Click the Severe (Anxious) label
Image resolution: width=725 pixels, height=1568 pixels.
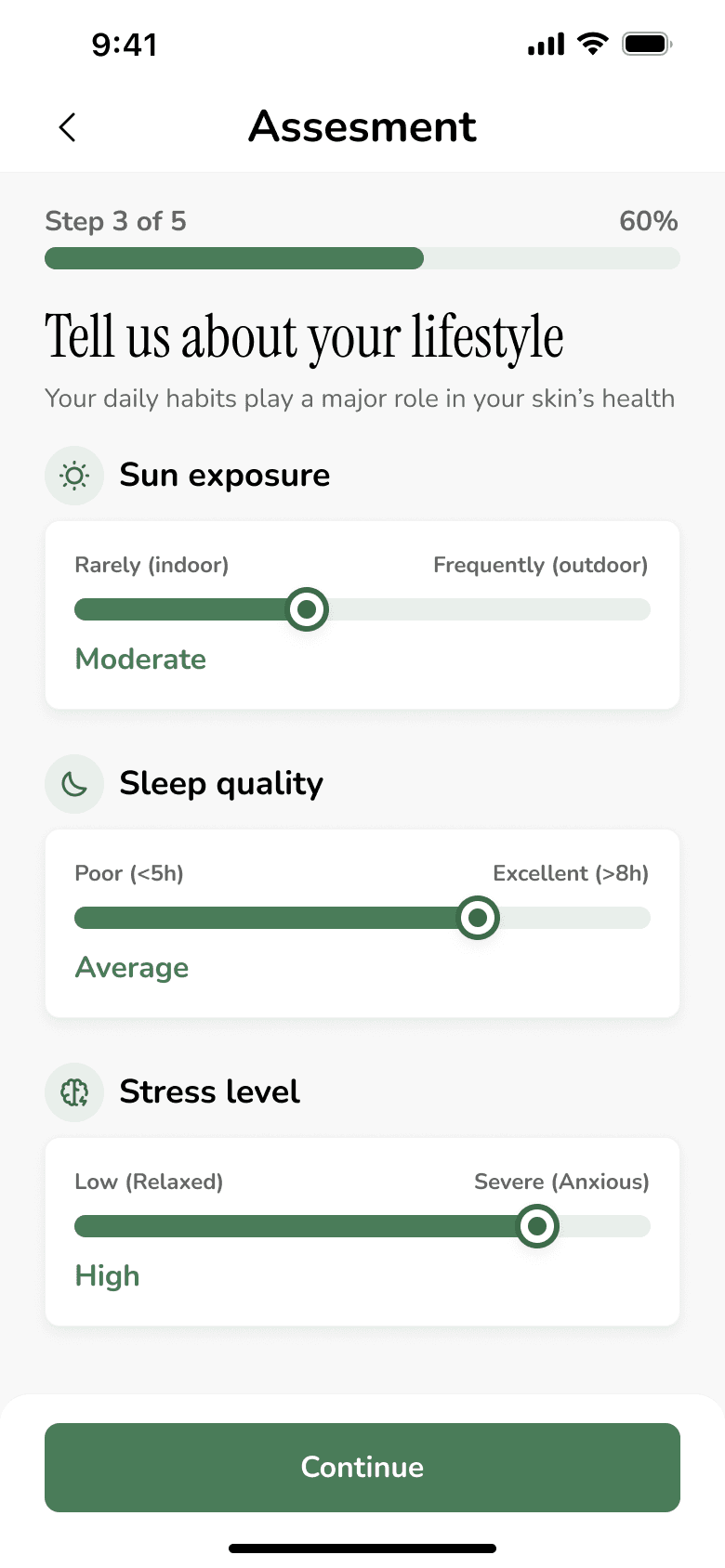tap(561, 1182)
